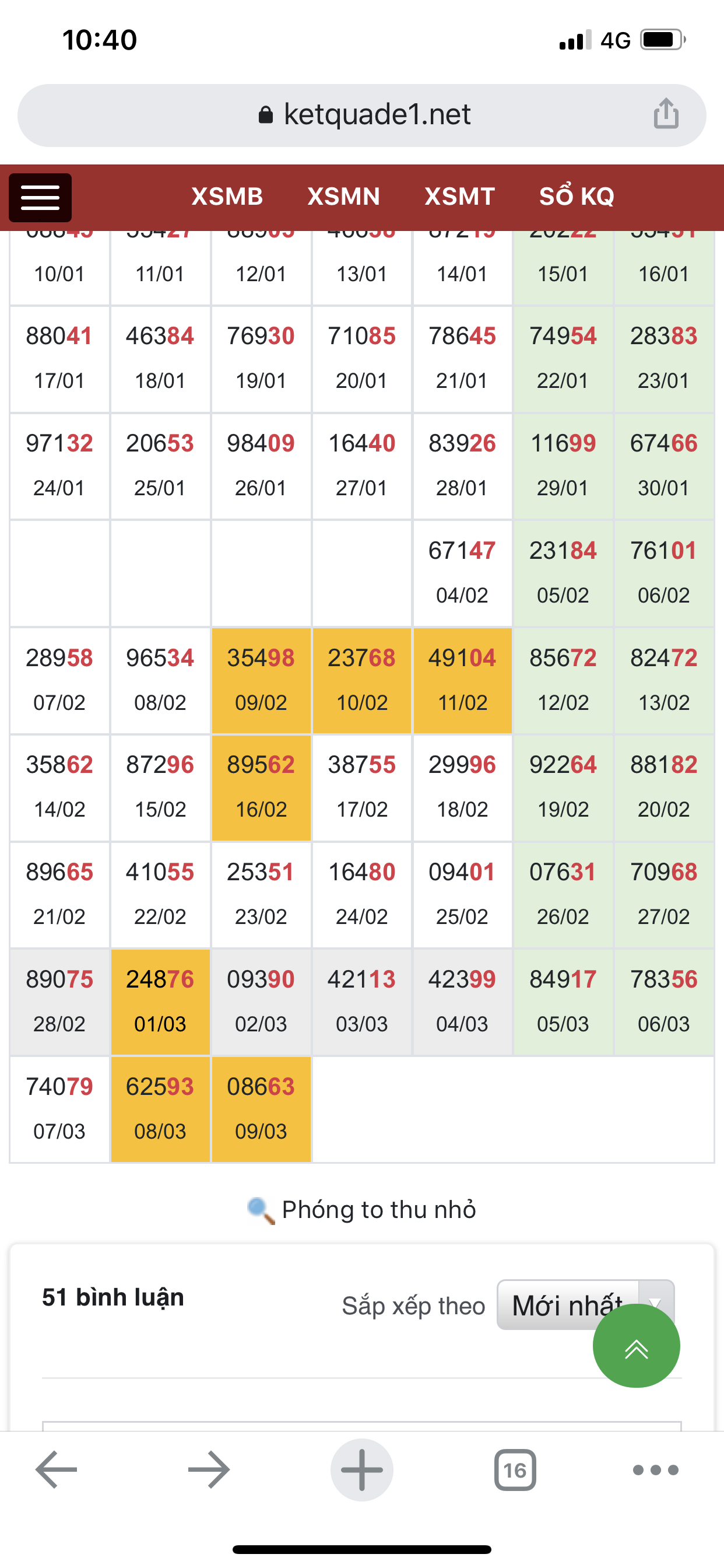Screen dimensions: 724x1568
Task: Go forward in the browser
Action: (x=209, y=1469)
